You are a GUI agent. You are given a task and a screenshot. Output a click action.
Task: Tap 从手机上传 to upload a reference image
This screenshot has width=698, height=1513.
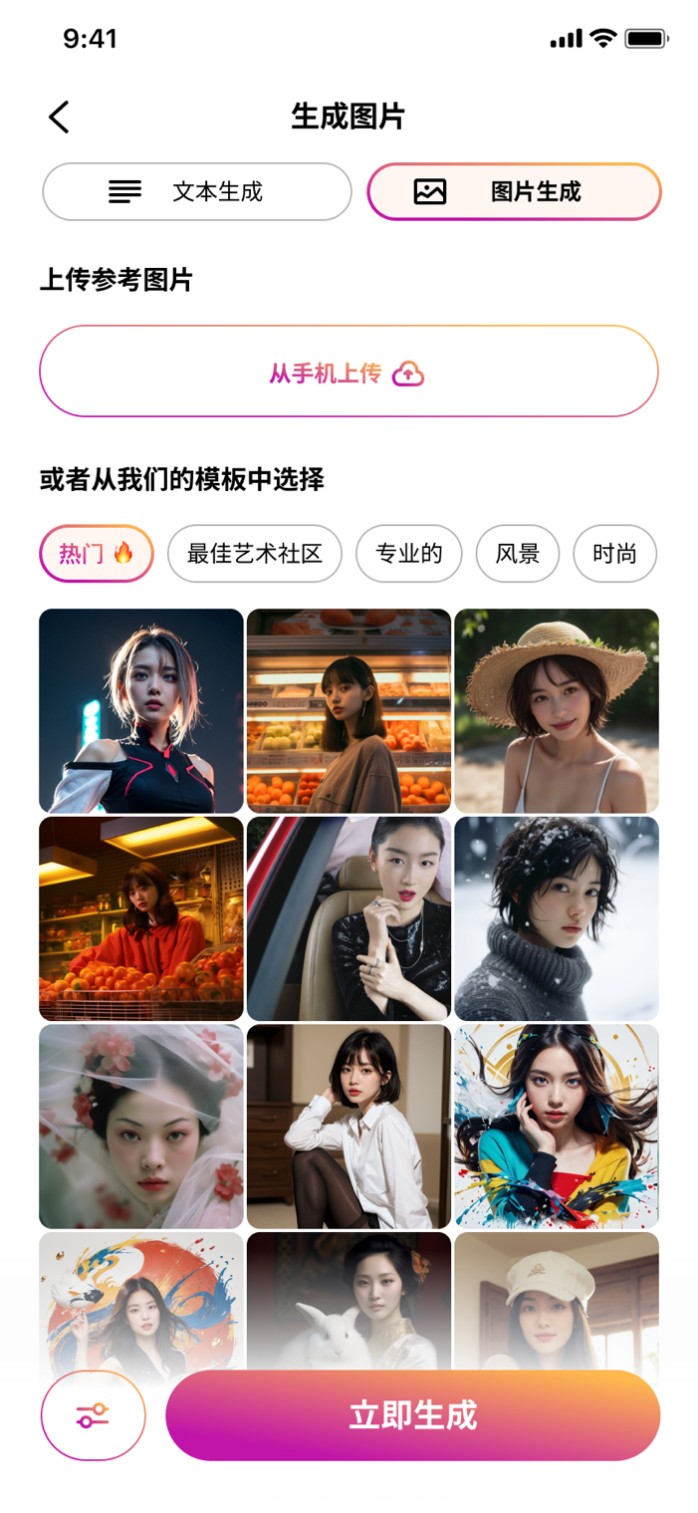click(348, 372)
